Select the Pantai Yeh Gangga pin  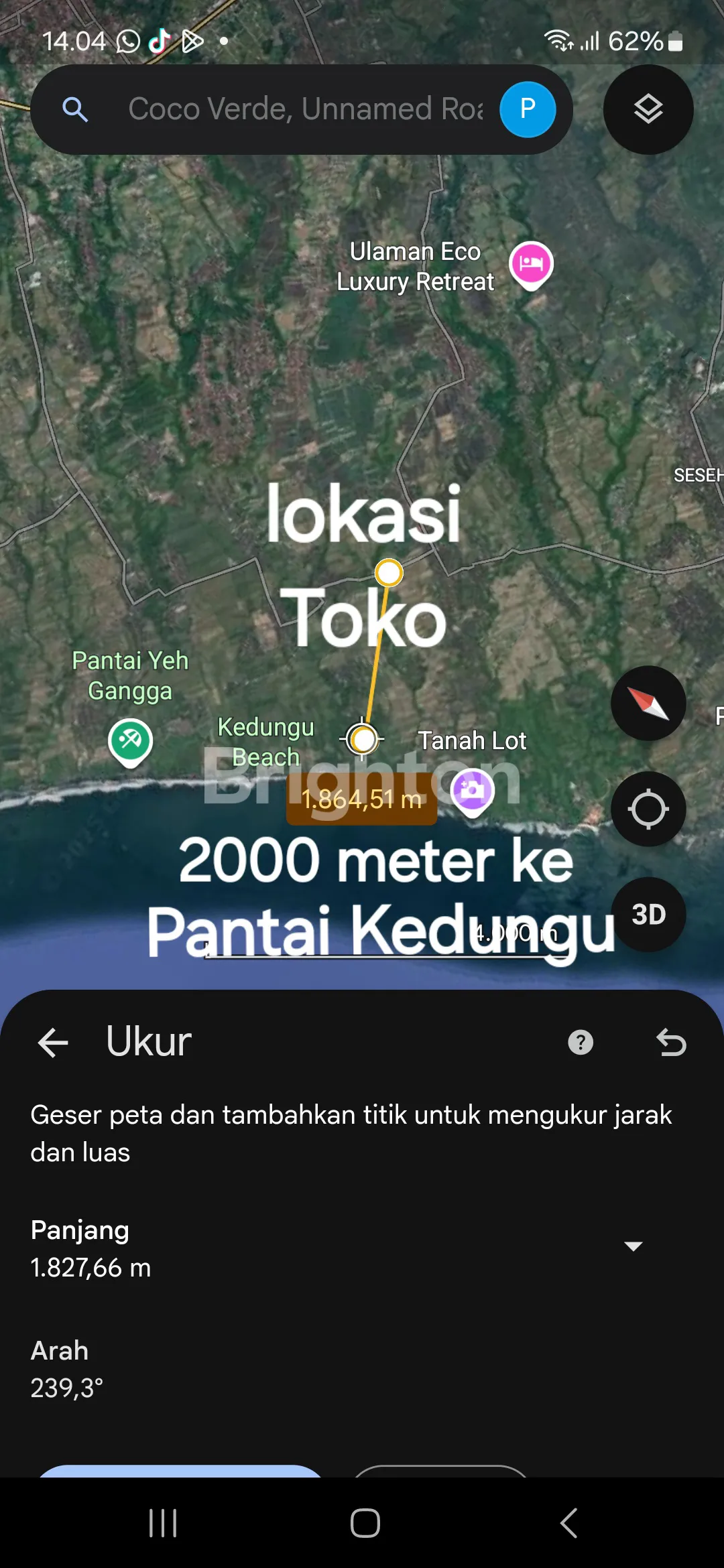[x=130, y=741]
